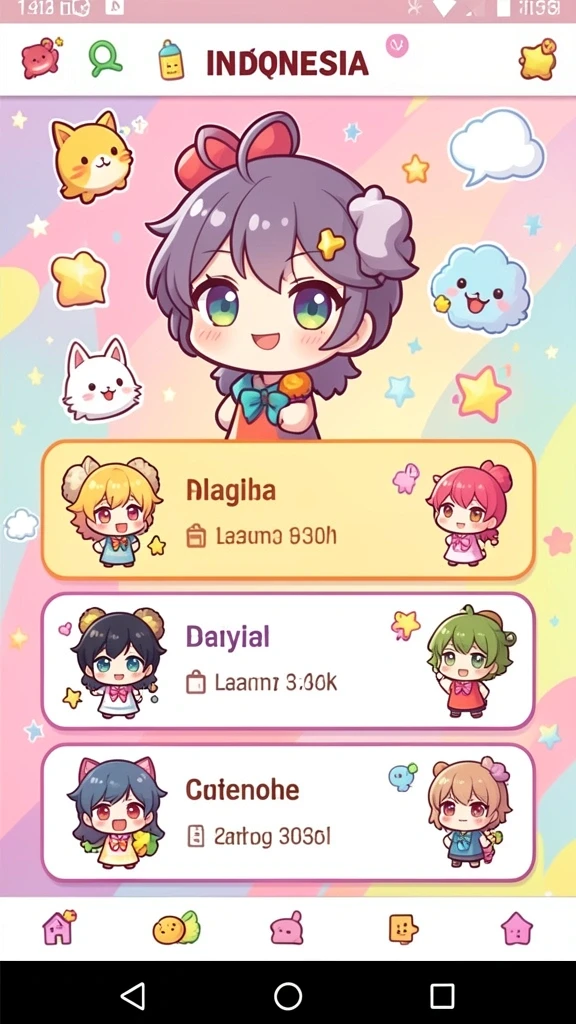Image resolution: width=576 pixels, height=1024 pixels.
Task: Switch to the yellow-green blob tab
Action: tap(176, 927)
